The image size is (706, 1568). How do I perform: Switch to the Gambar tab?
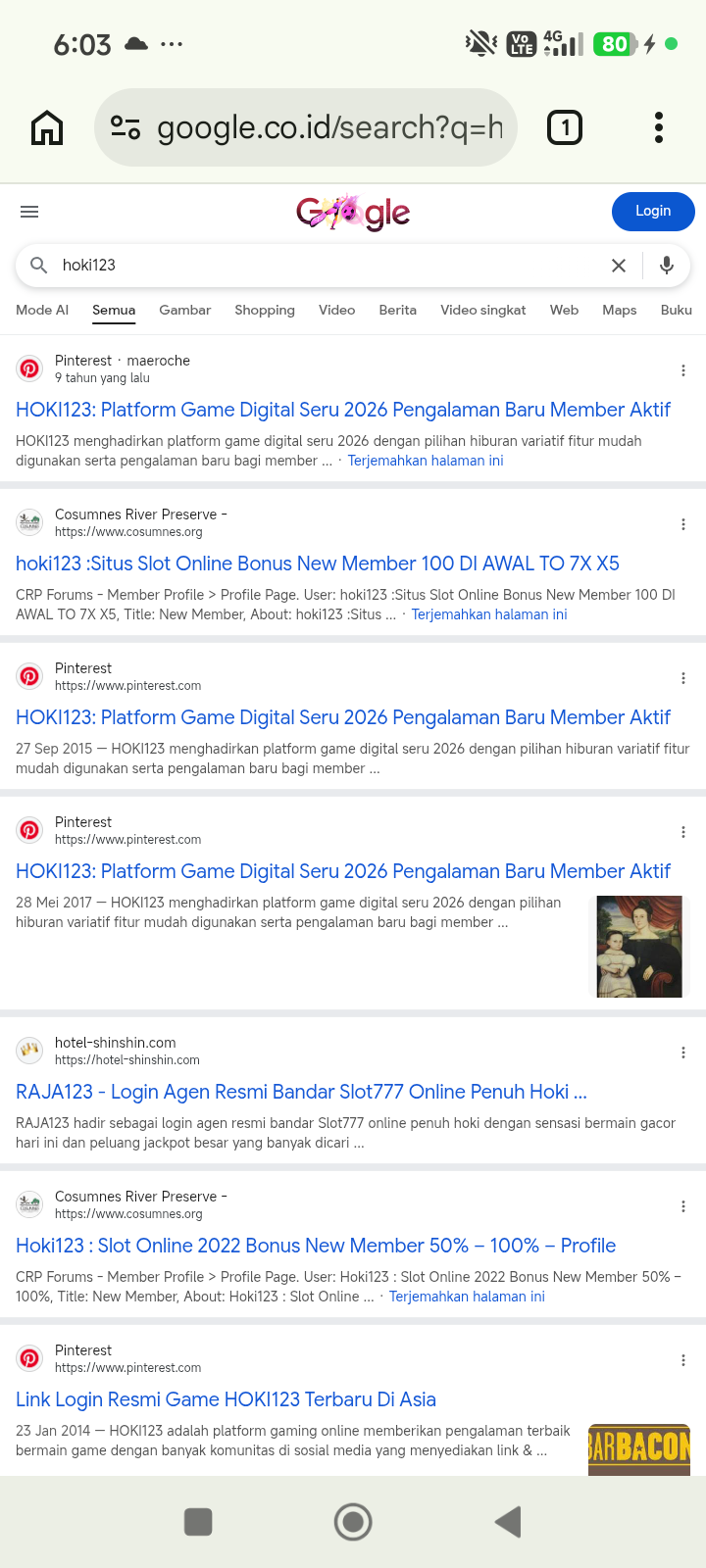(x=184, y=310)
